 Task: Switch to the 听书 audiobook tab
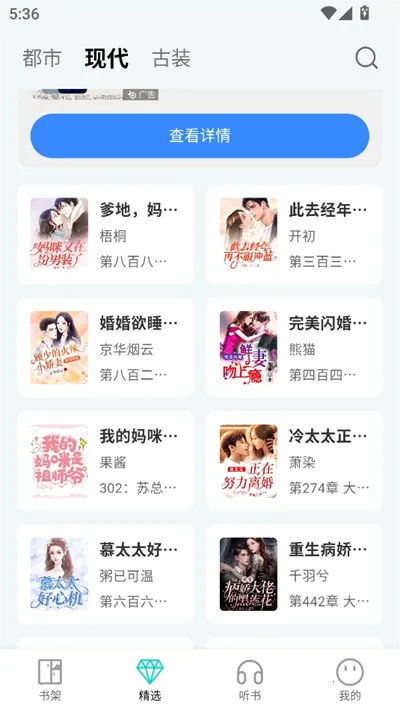[250, 679]
